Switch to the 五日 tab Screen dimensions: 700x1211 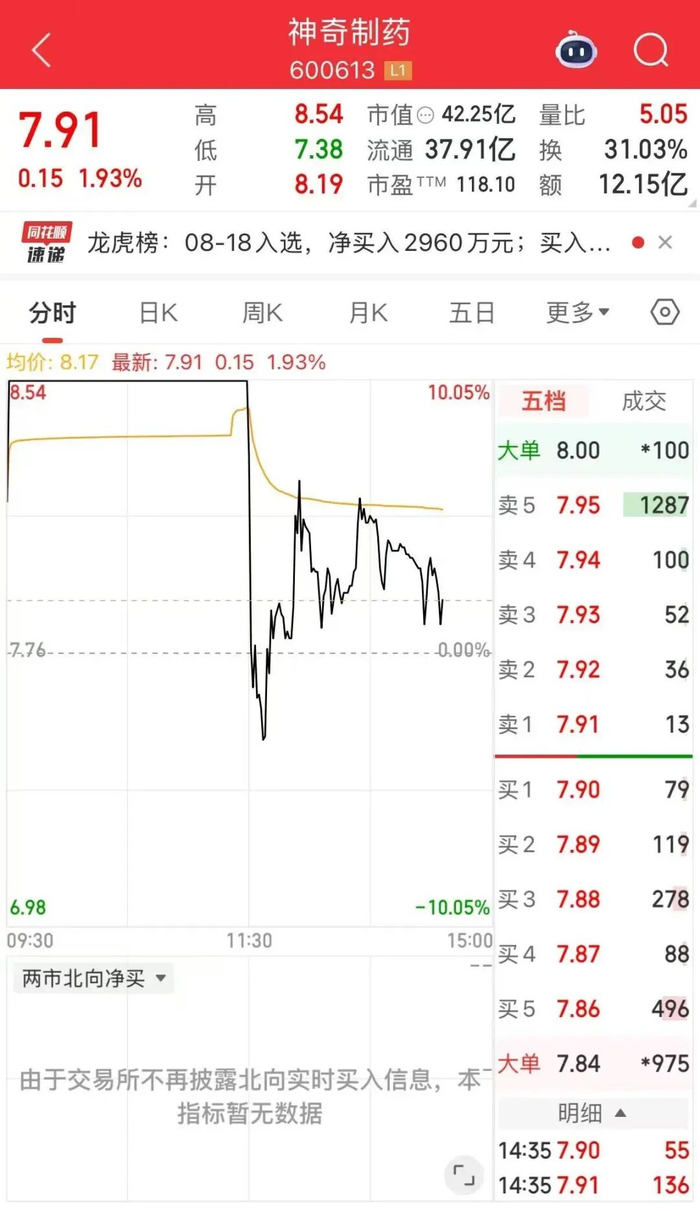(x=472, y=312)
